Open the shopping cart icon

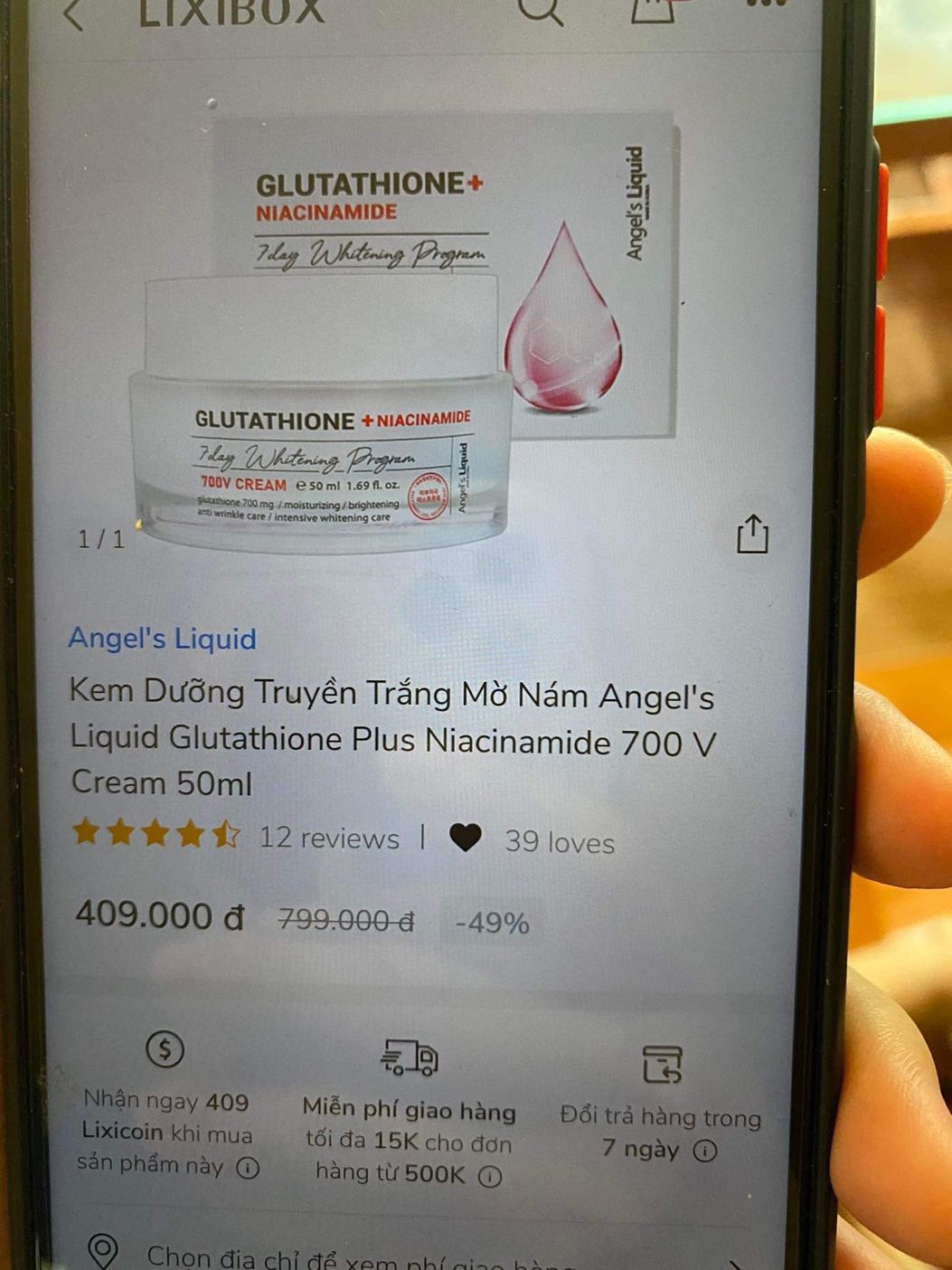click(x=655, y=9)
